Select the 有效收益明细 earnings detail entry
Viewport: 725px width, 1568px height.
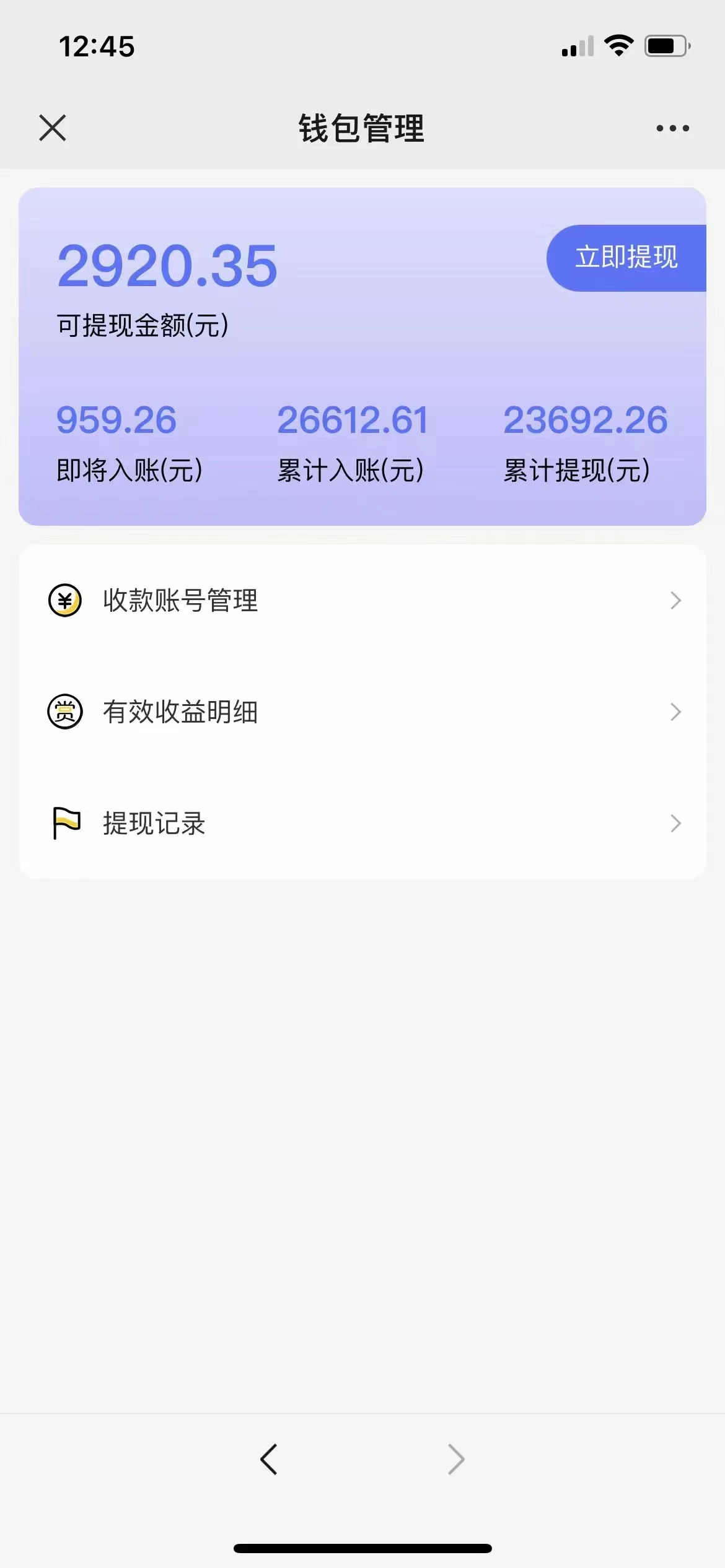pyautogui.click(x=181, y=712)
